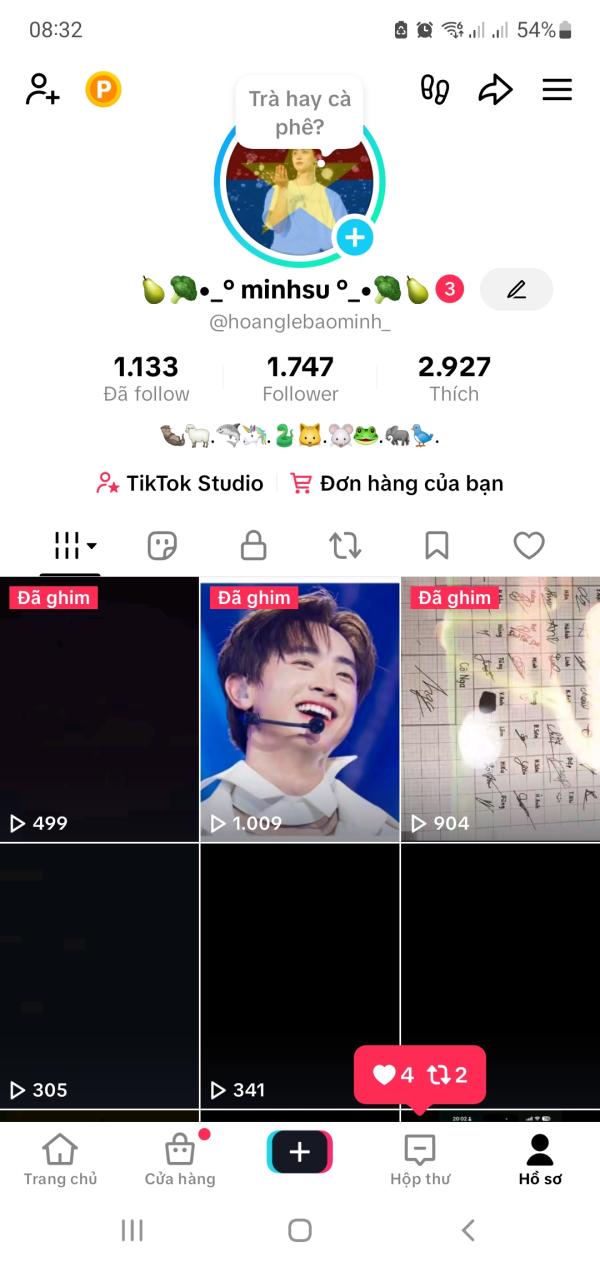600x1267 pixels.
Task: Open the orange coin rewards icon
Action: click(103, 90)
